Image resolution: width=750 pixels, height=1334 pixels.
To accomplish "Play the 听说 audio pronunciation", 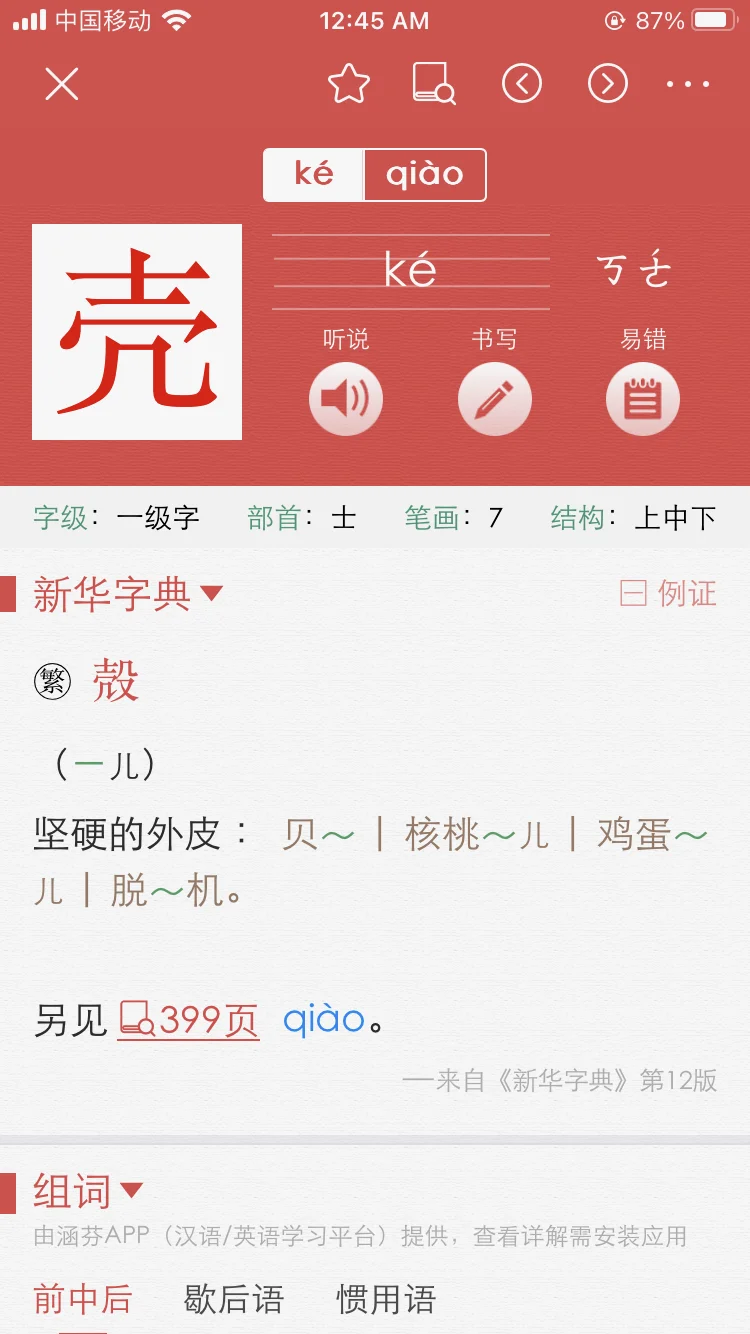I will (x=346, y=399).
